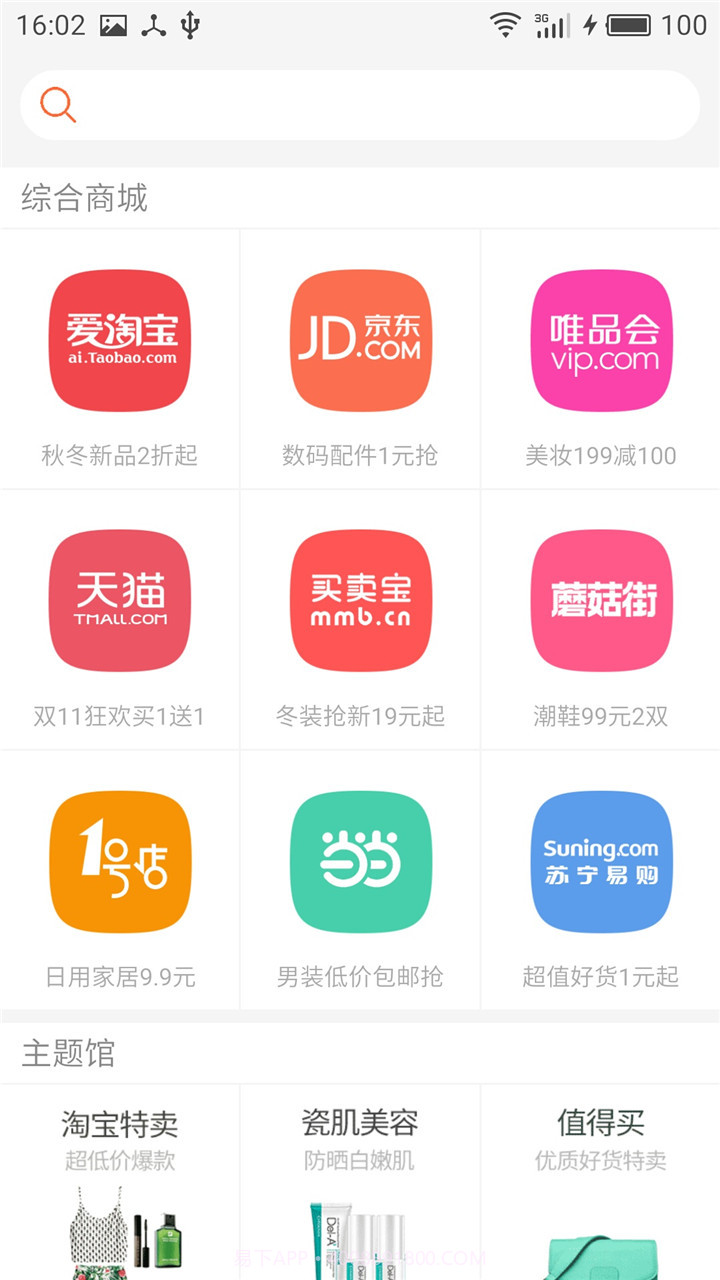Screen dimensions: 720x1280
Task: Click the 美妆199减100 promo link
Action: point(600,455)
